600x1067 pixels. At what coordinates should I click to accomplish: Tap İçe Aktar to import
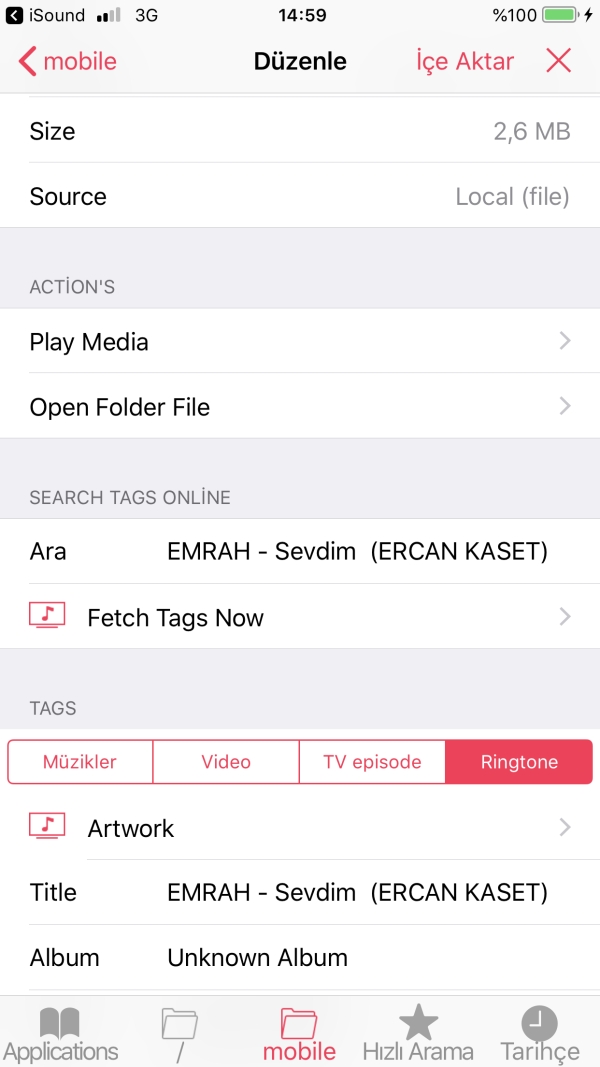coord(465,62)
